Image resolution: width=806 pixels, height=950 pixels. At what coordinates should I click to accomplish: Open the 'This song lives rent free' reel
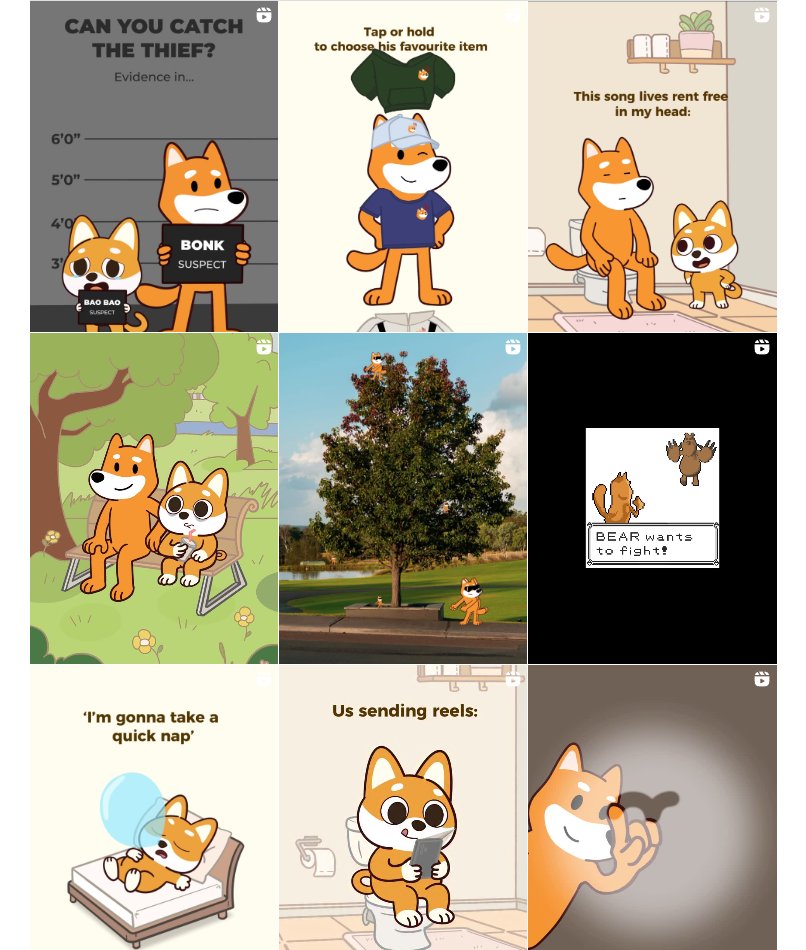[x=652, y=167]
